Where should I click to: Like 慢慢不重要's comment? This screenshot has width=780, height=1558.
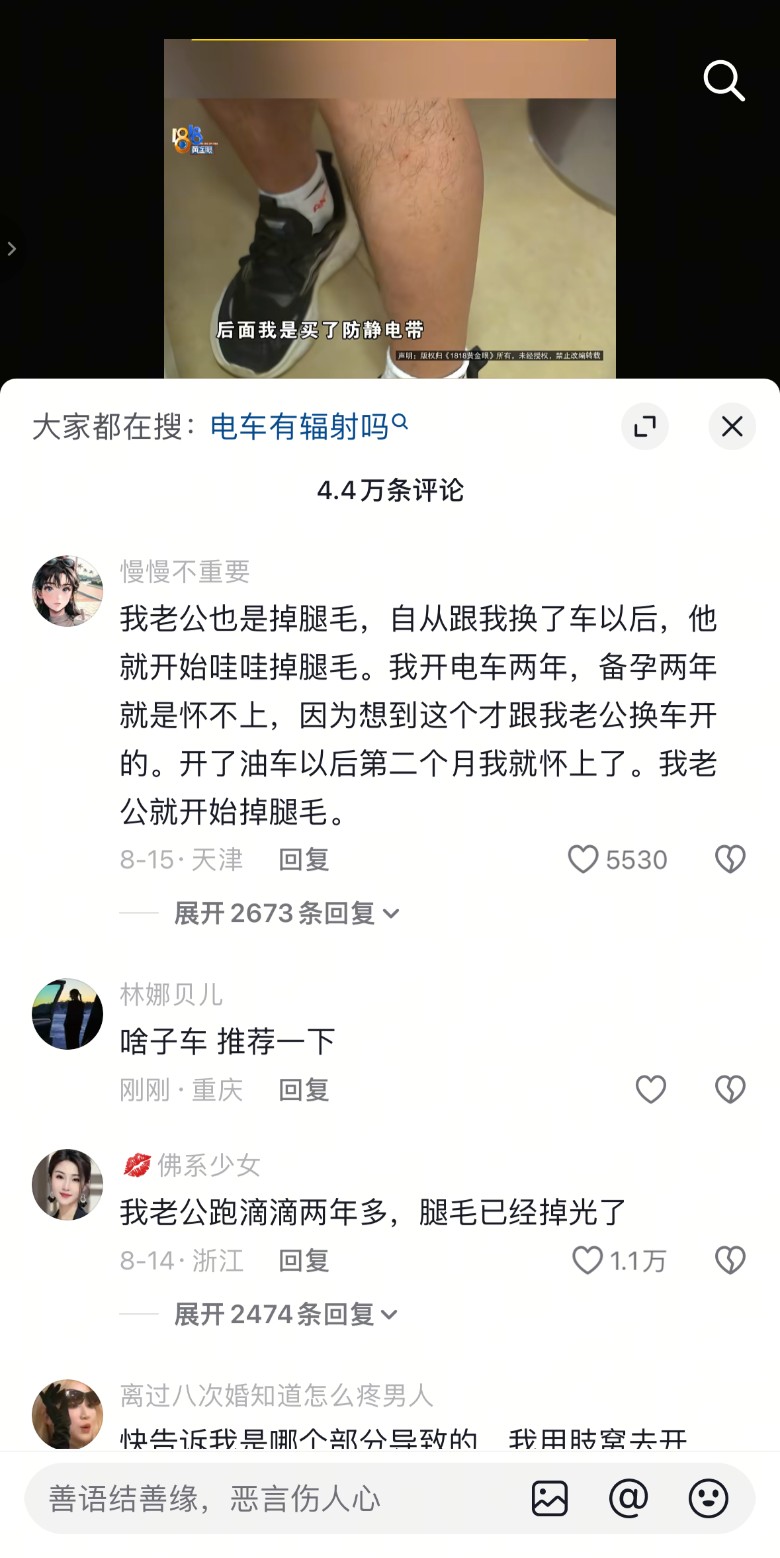(x=584, y=860)
